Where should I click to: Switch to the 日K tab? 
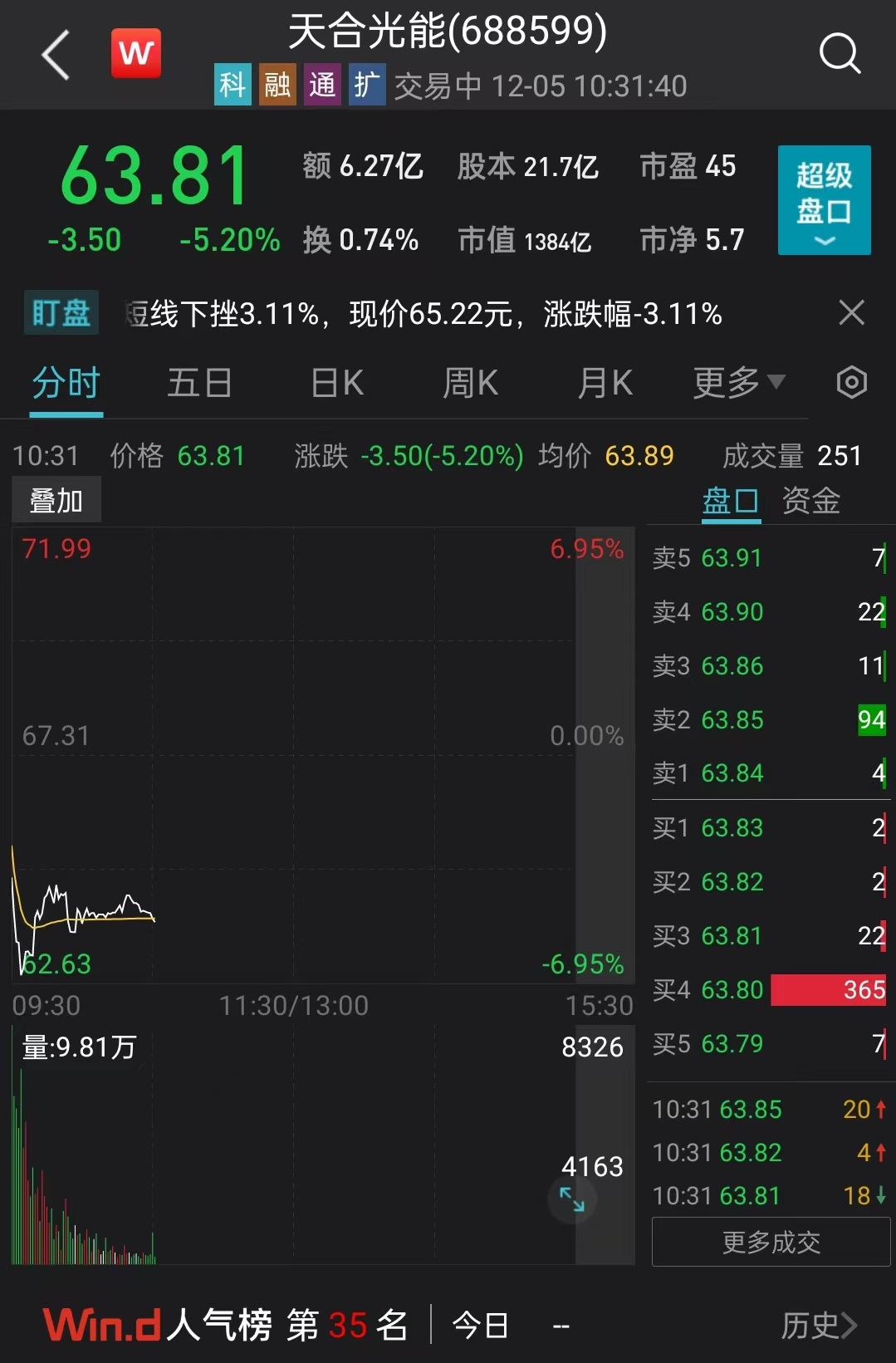(x=335, y=383)
